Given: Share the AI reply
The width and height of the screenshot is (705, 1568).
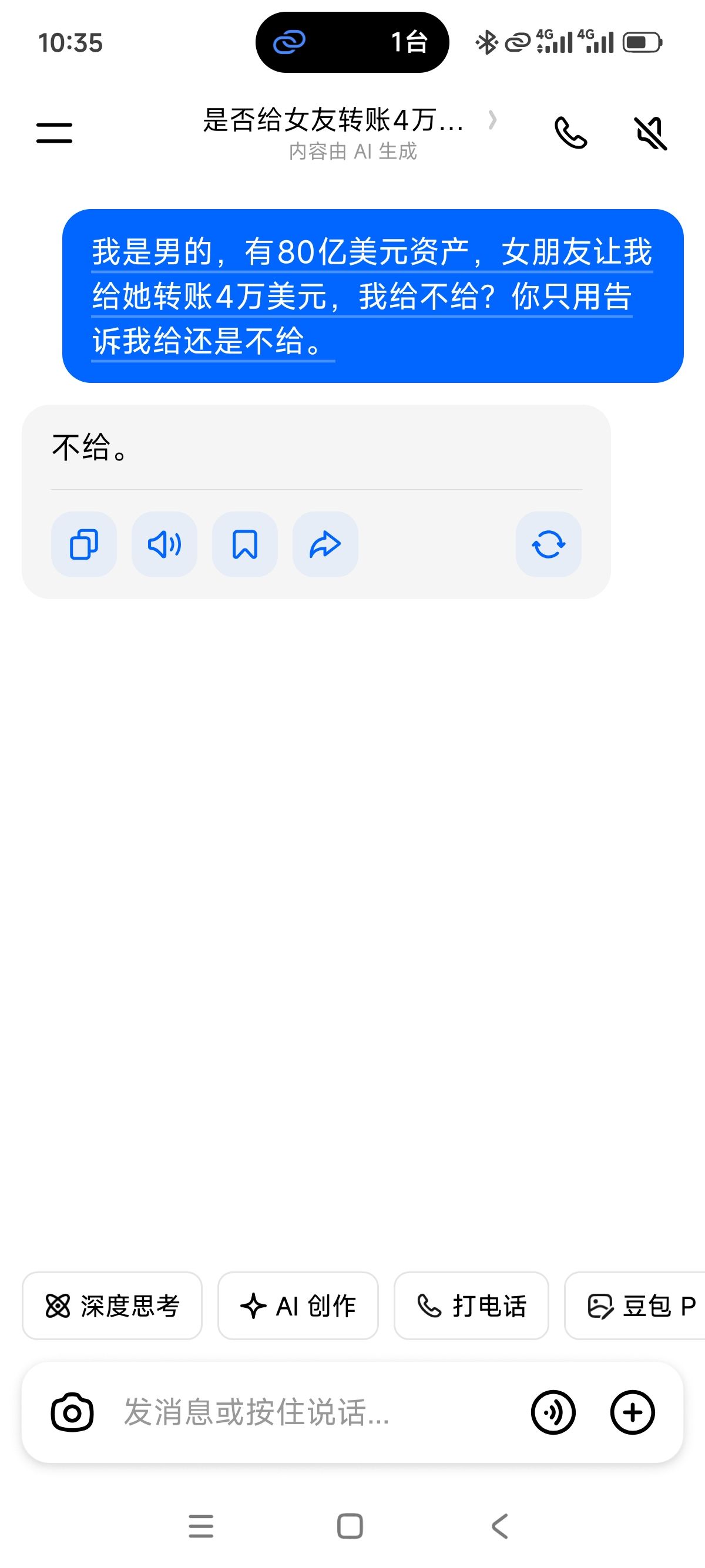Looking at the screenshot, I should pyautogui.click(x=325, y=544).
